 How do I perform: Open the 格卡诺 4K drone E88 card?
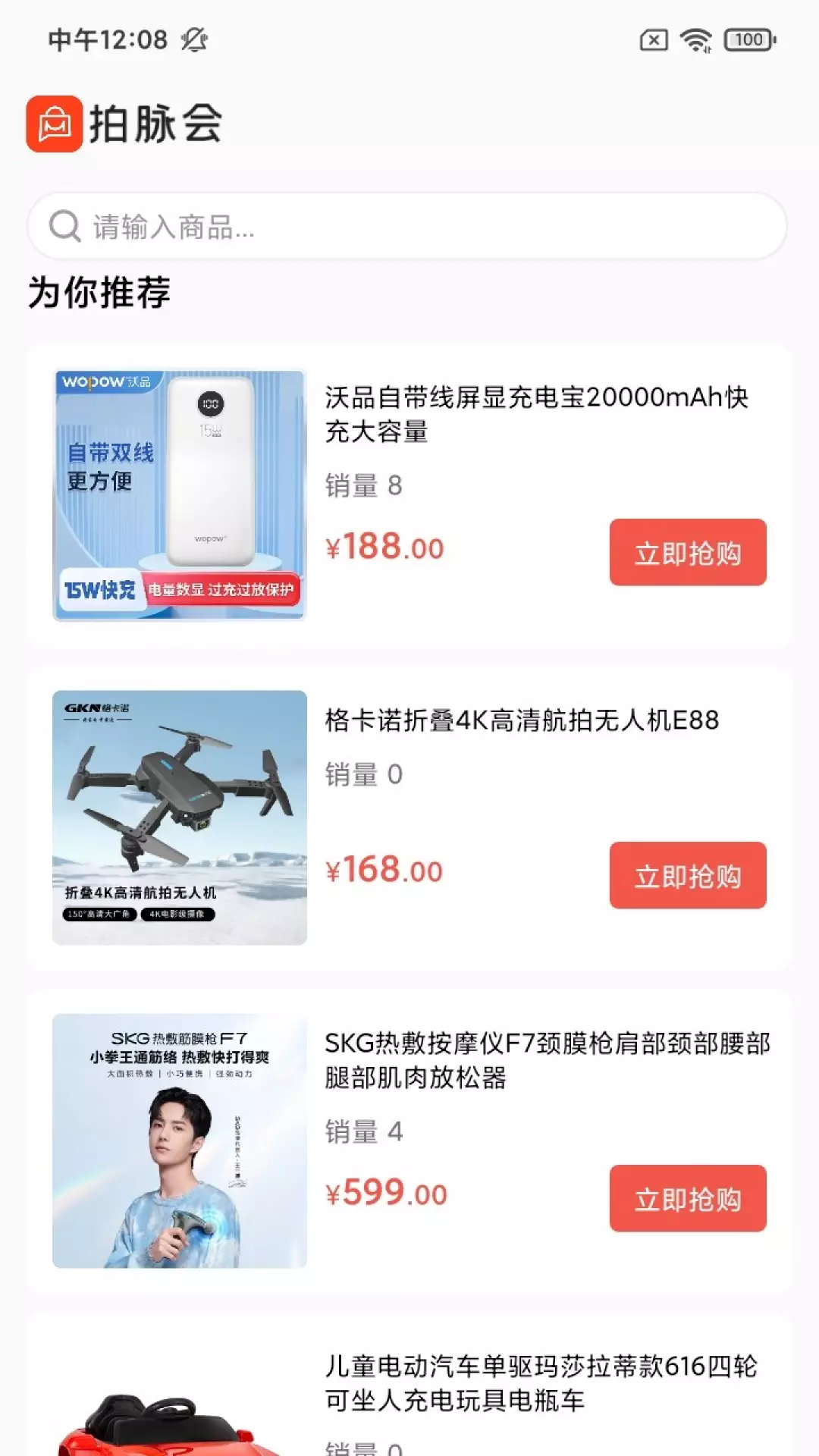tap(409, 818)
